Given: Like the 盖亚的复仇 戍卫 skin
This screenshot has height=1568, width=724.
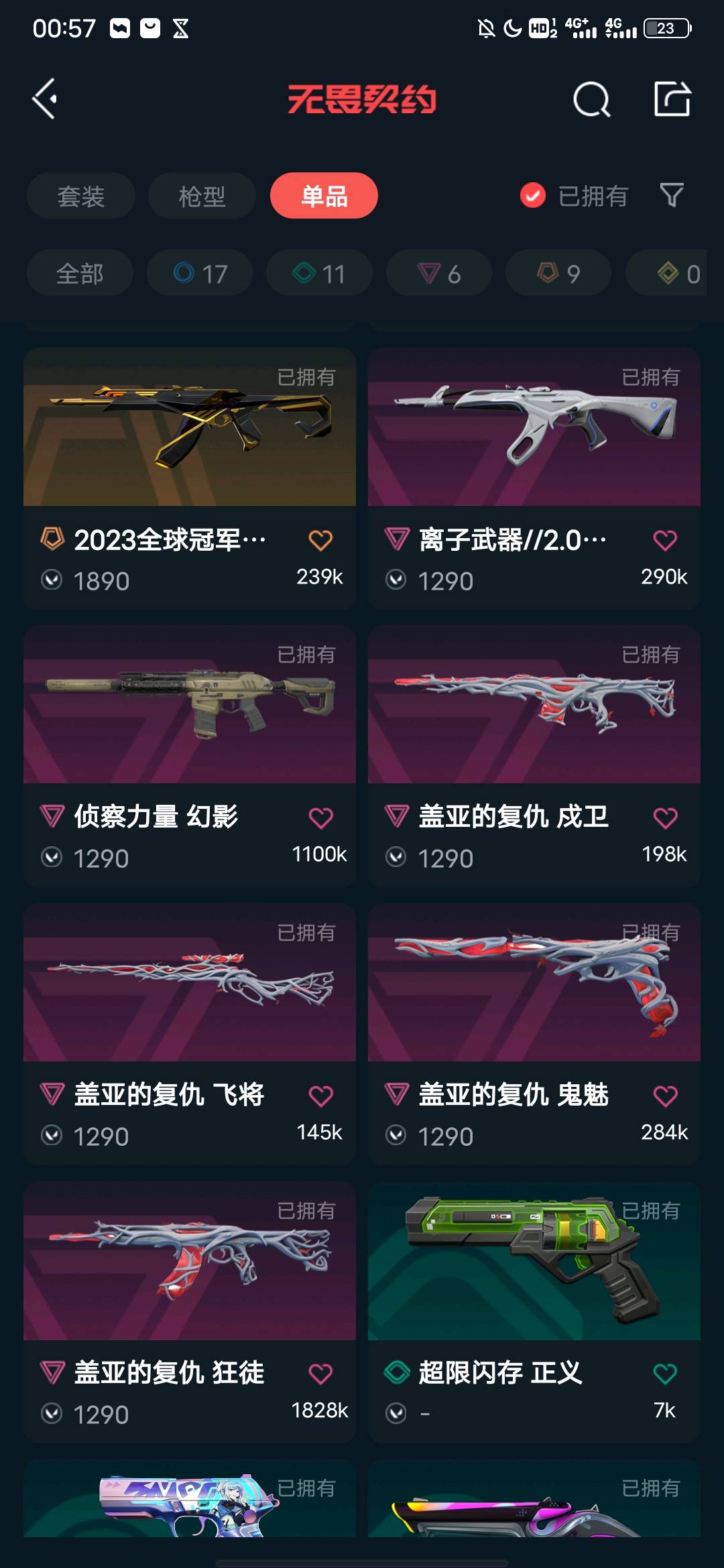Looking at the screenshot, I should pos(664,818).
